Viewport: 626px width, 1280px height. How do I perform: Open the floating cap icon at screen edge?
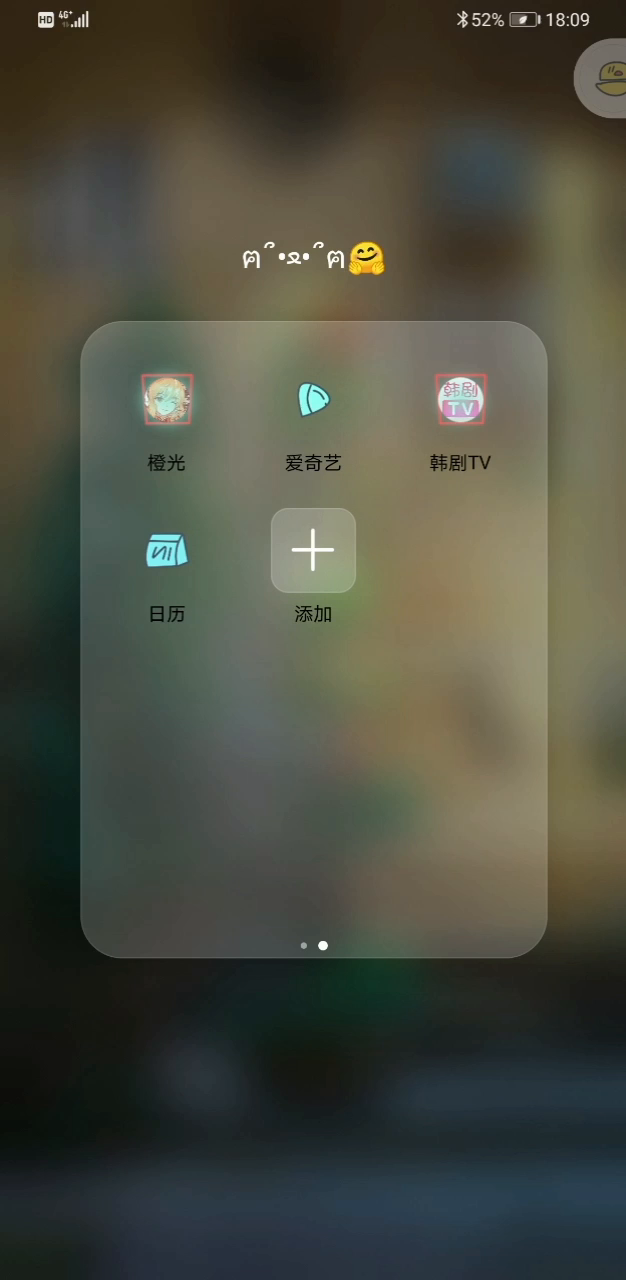coord(606,79)
